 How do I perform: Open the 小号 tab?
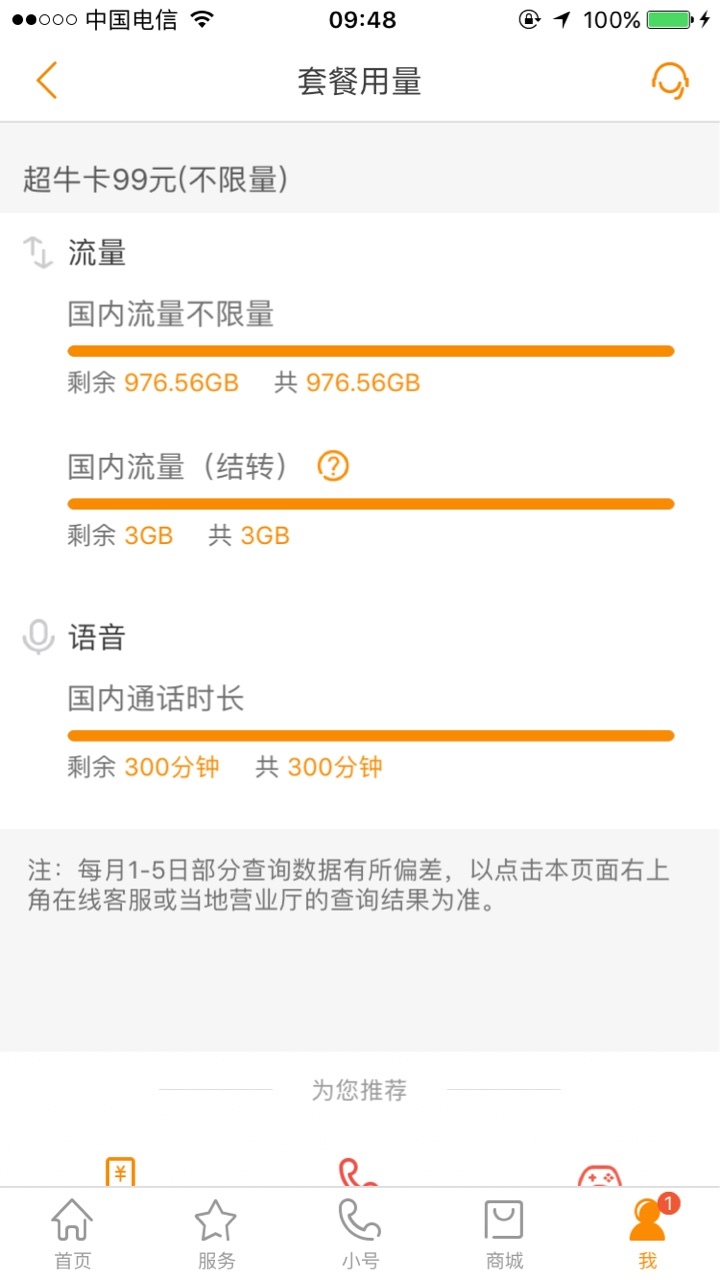(360, 1234)
